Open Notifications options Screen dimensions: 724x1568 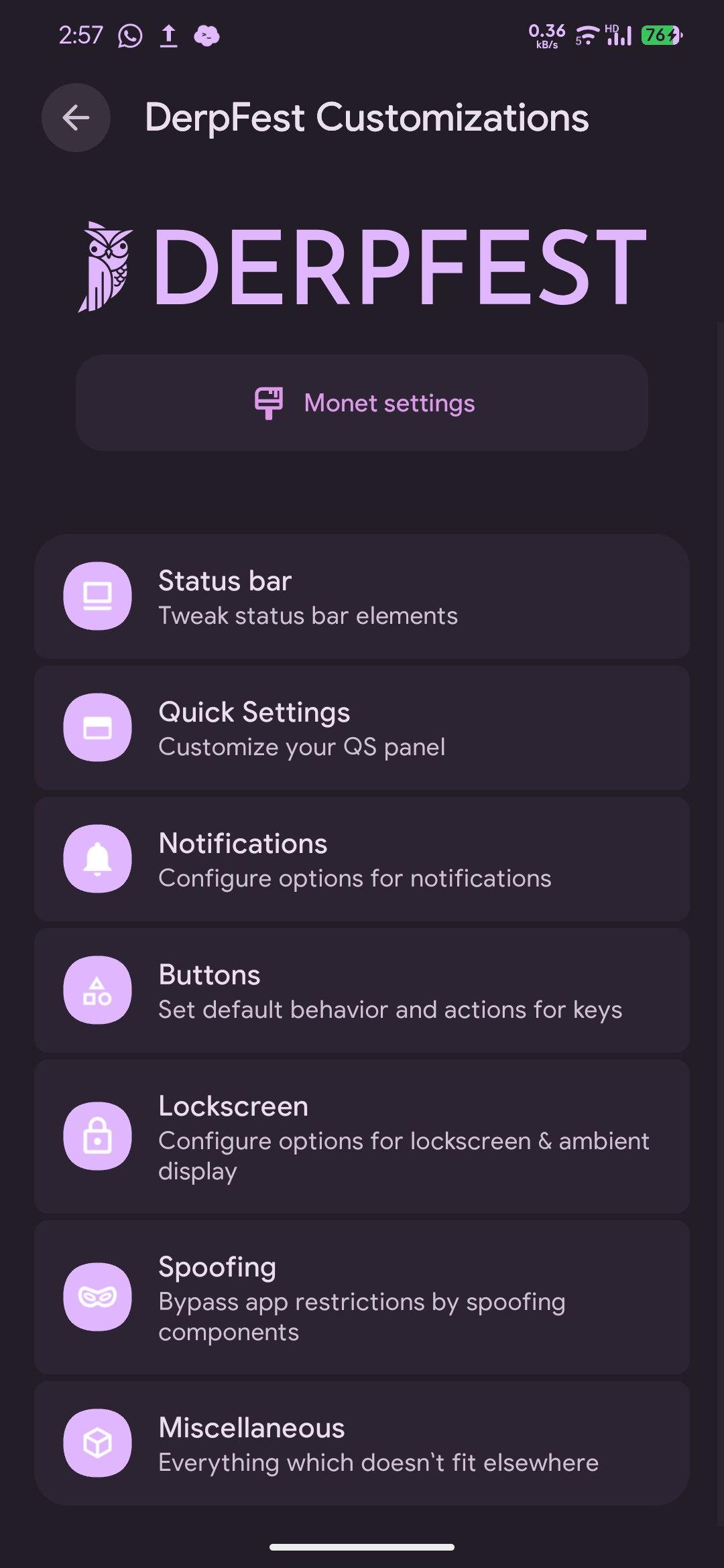(x=362, y=859)
